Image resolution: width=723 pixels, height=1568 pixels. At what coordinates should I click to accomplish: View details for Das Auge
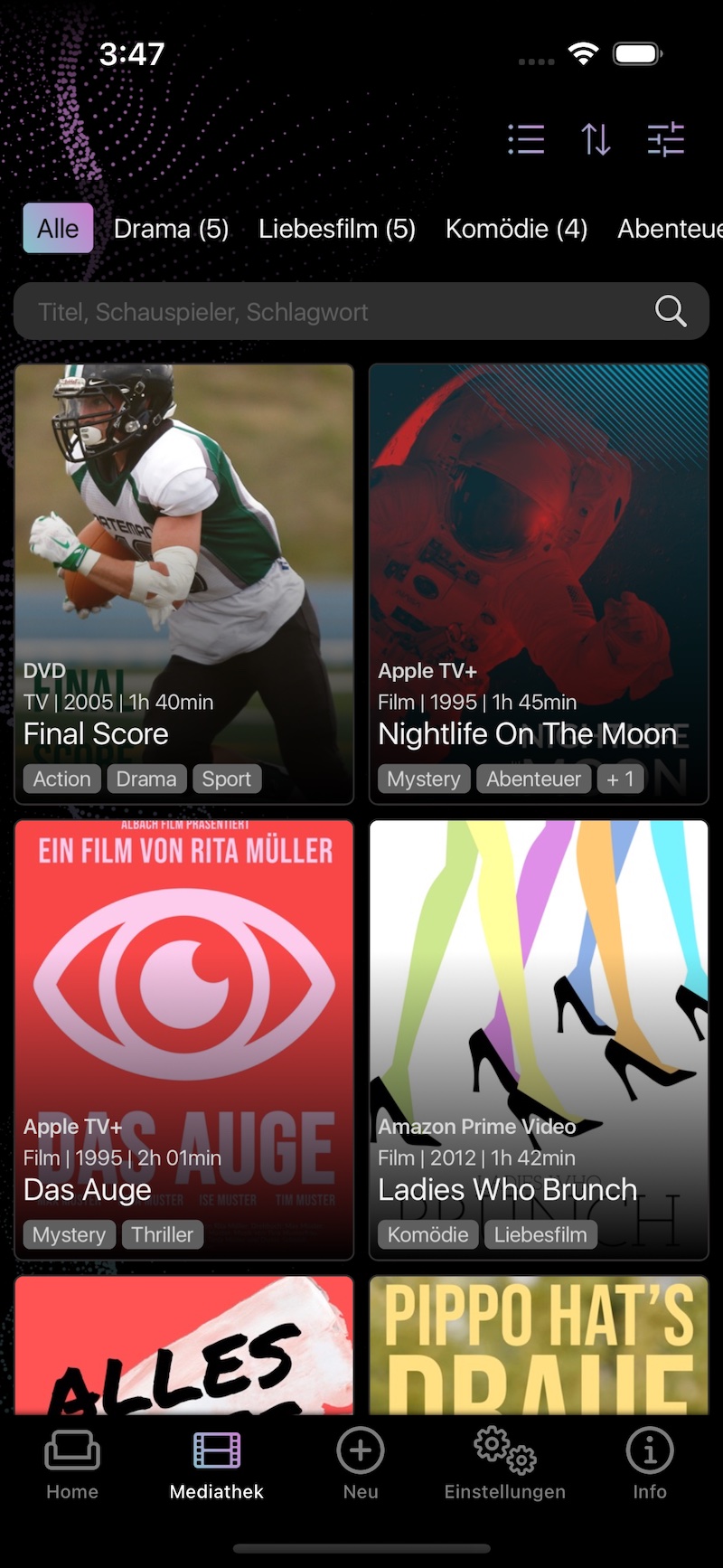pyautogui.click(x=183, y=1013)
